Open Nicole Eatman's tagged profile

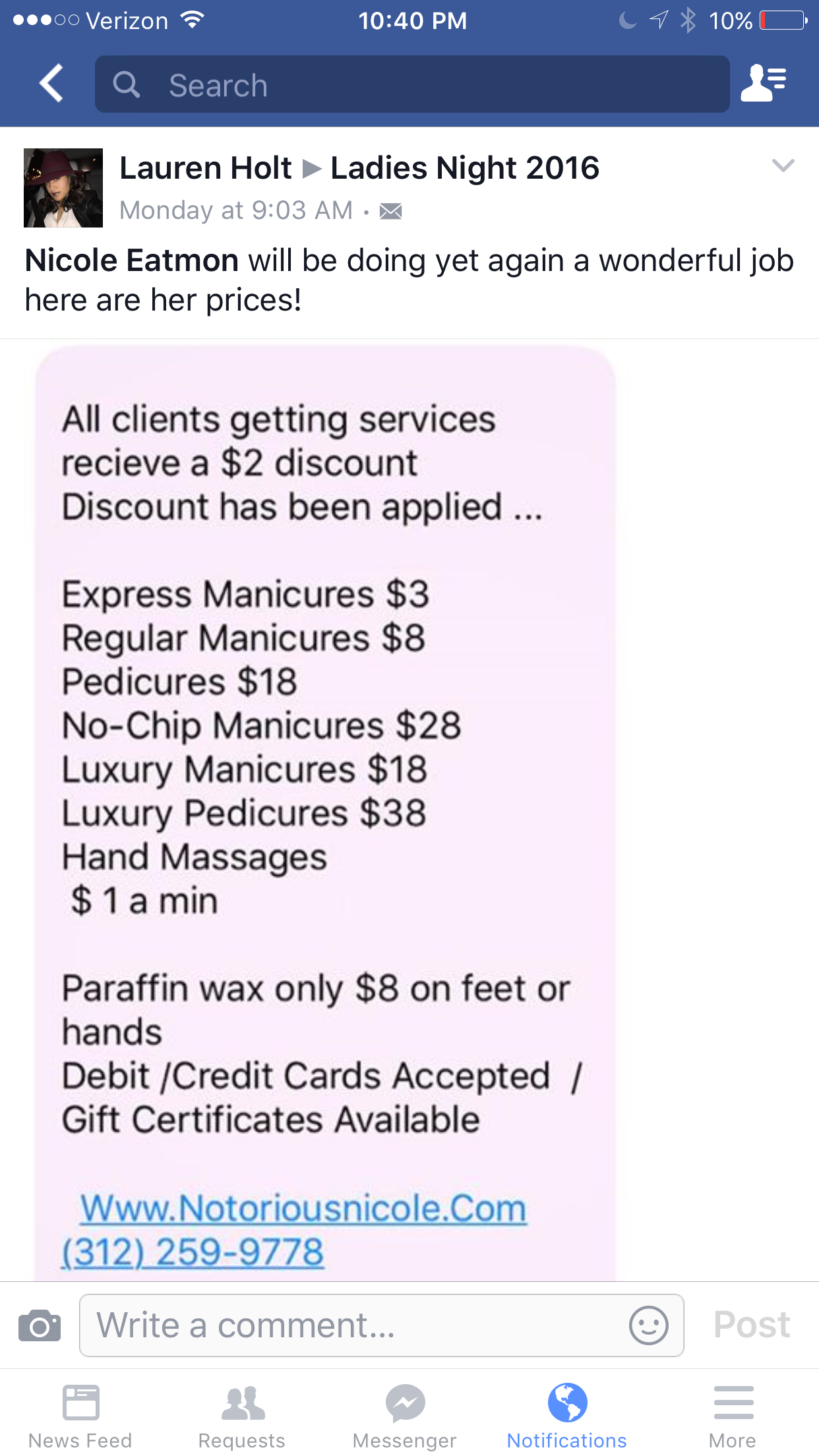click(131, 260)
